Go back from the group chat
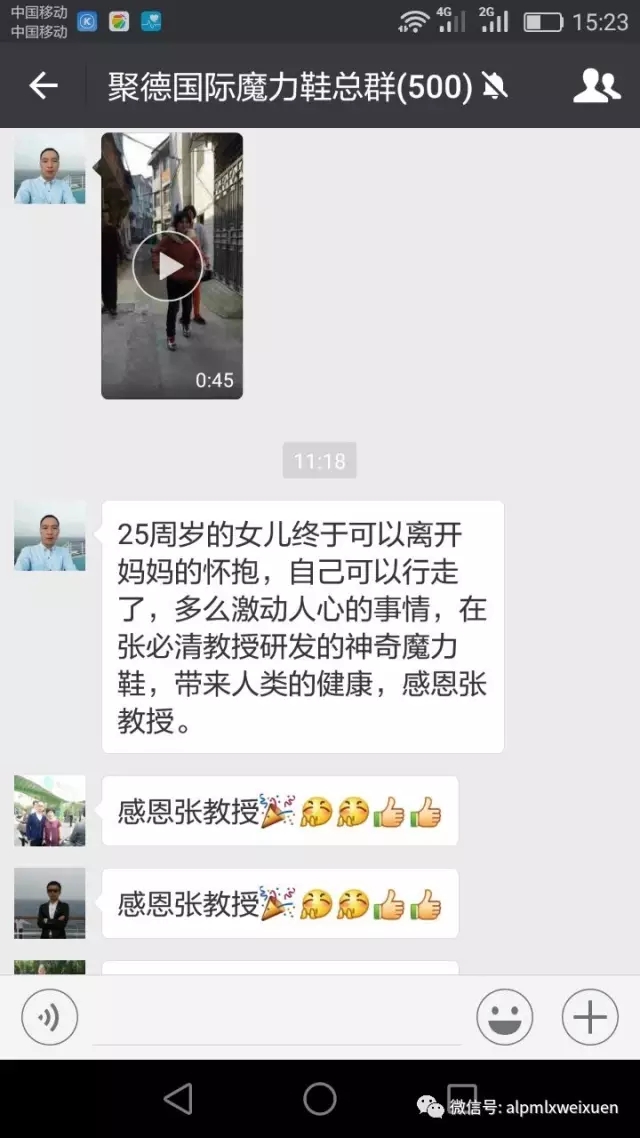Screen dimensions: 640x1138 43,87
